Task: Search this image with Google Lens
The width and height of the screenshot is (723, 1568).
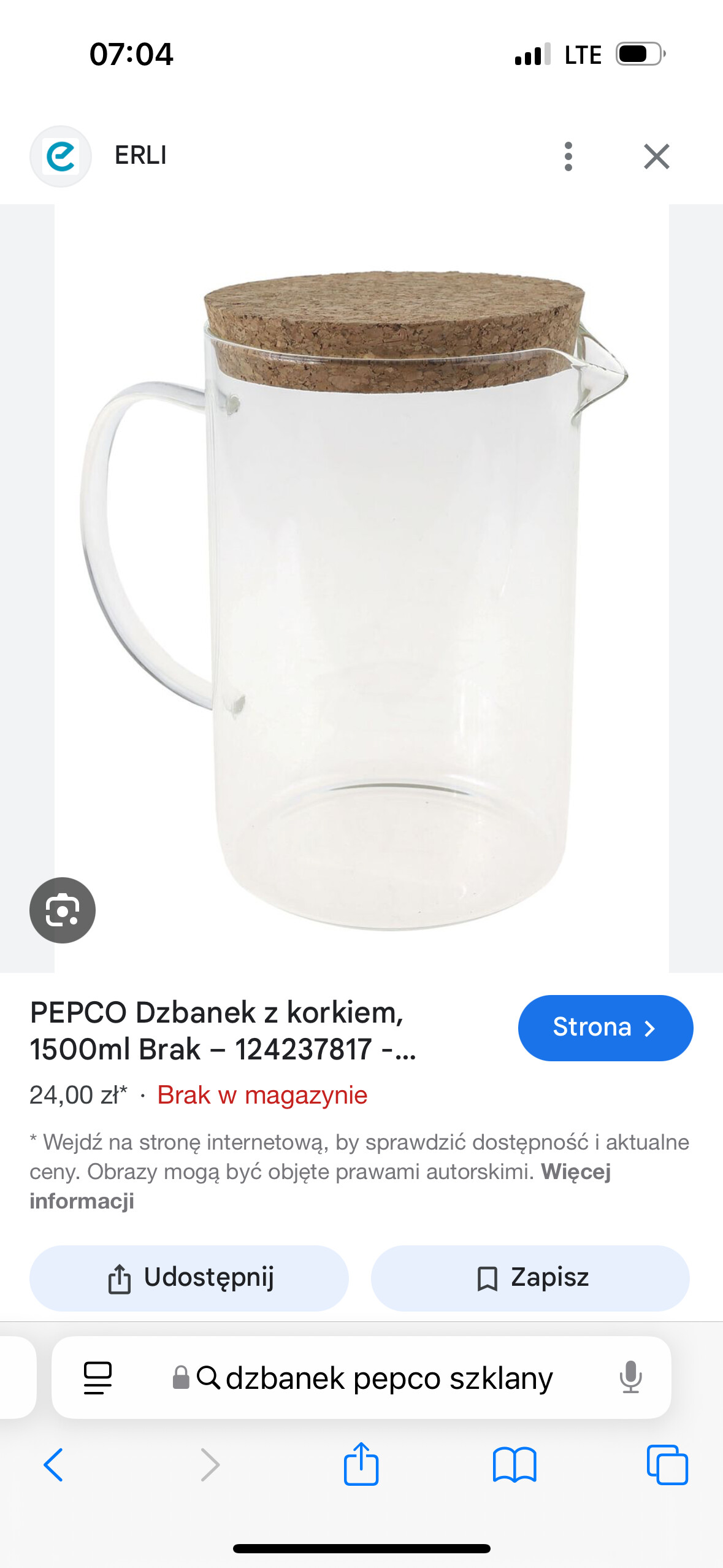Action: (x=63, y=910)
